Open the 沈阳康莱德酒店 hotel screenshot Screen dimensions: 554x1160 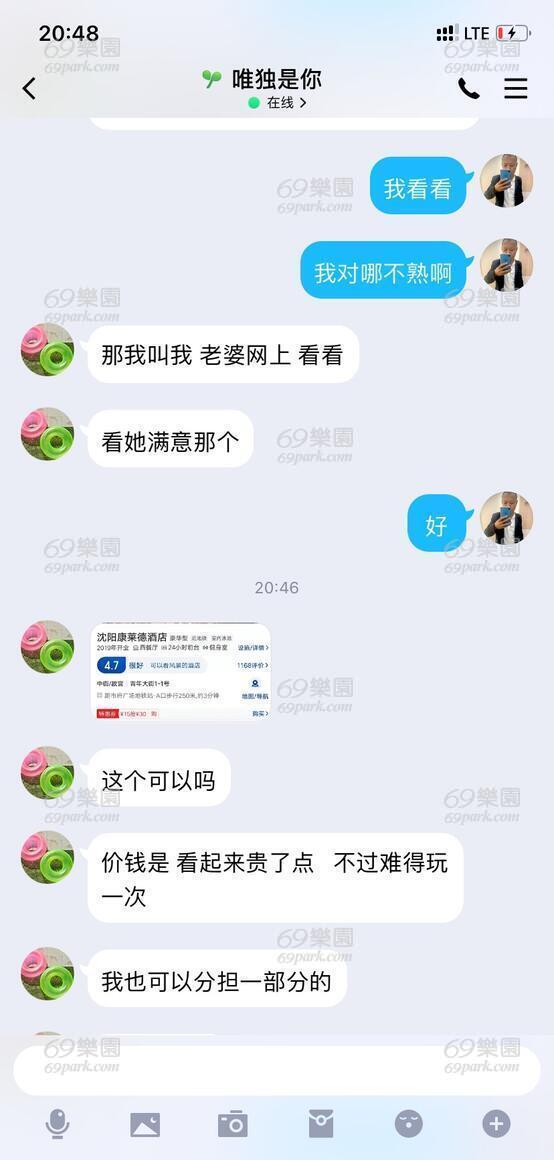click(x=180, y=672)
